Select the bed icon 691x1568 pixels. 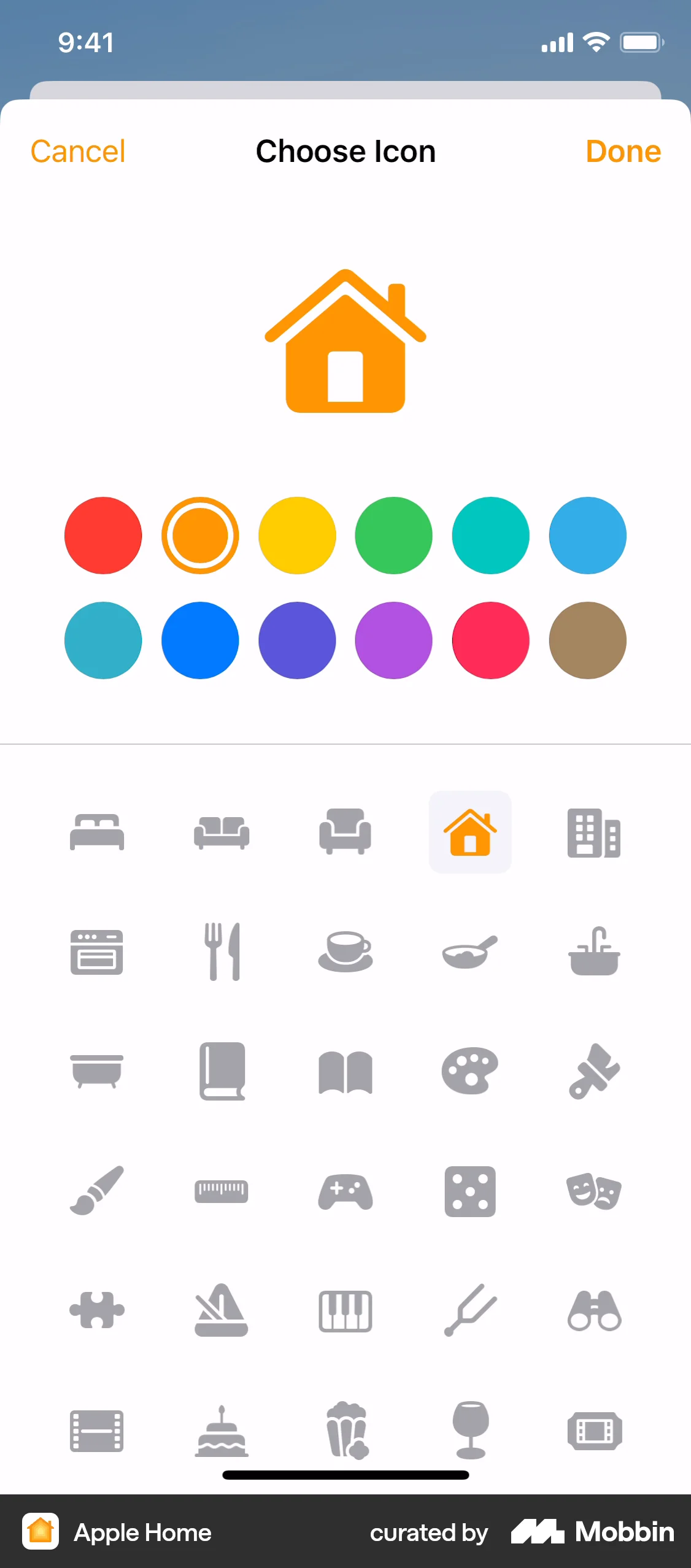pos(98,832)
